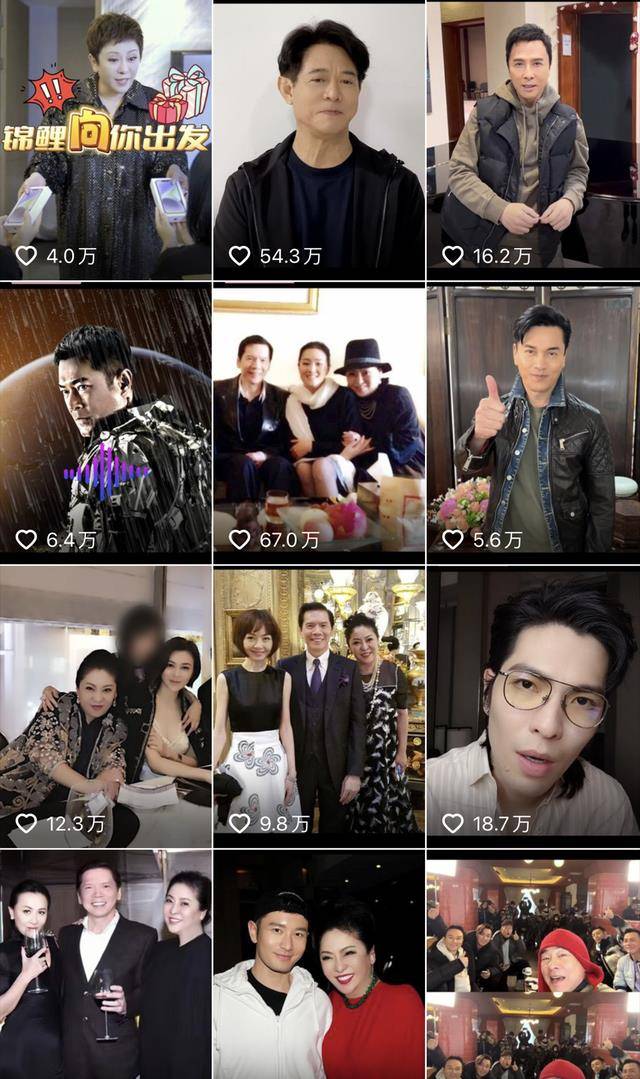
Task: Open the 16.2万 likes video tile
Action: (x=533, y=140)
